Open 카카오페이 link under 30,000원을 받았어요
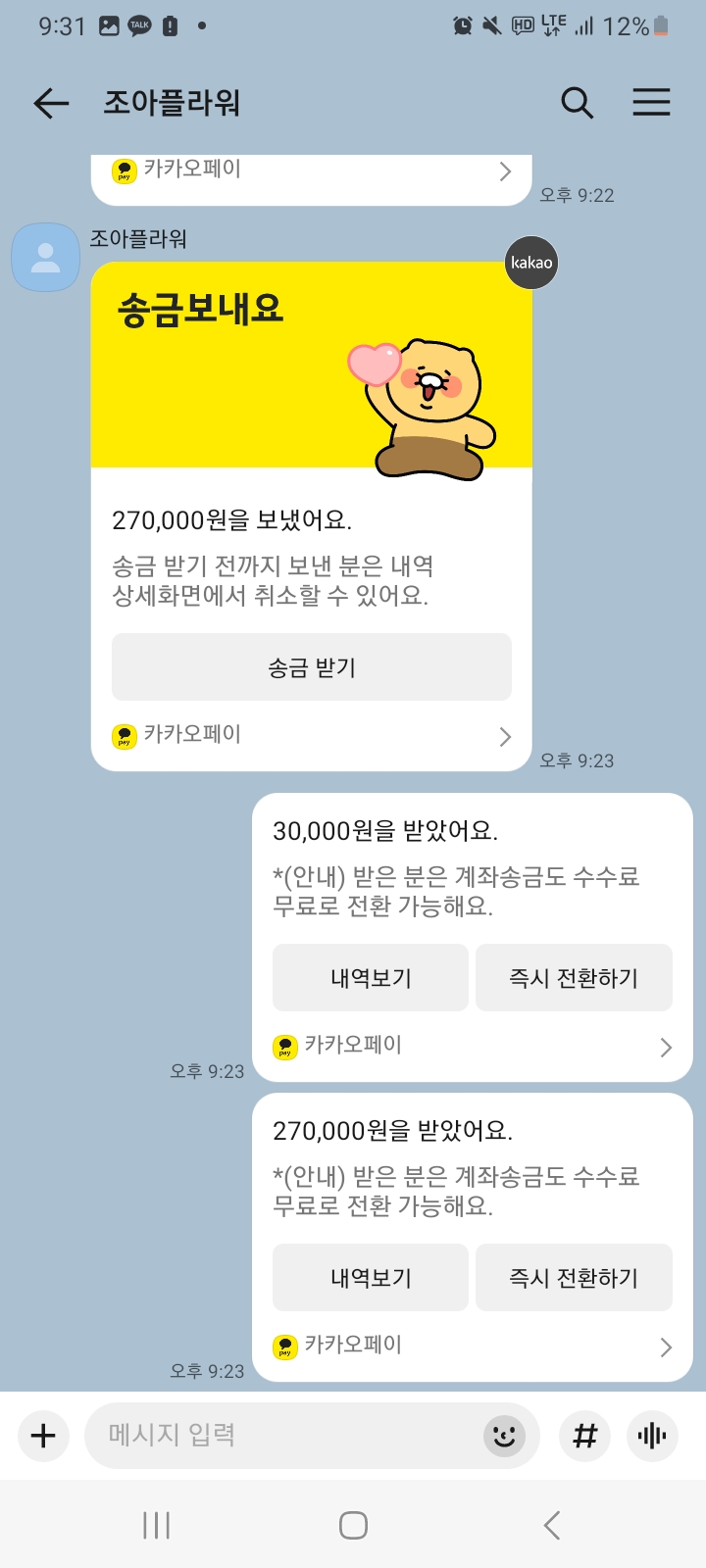 point(472,1046)
